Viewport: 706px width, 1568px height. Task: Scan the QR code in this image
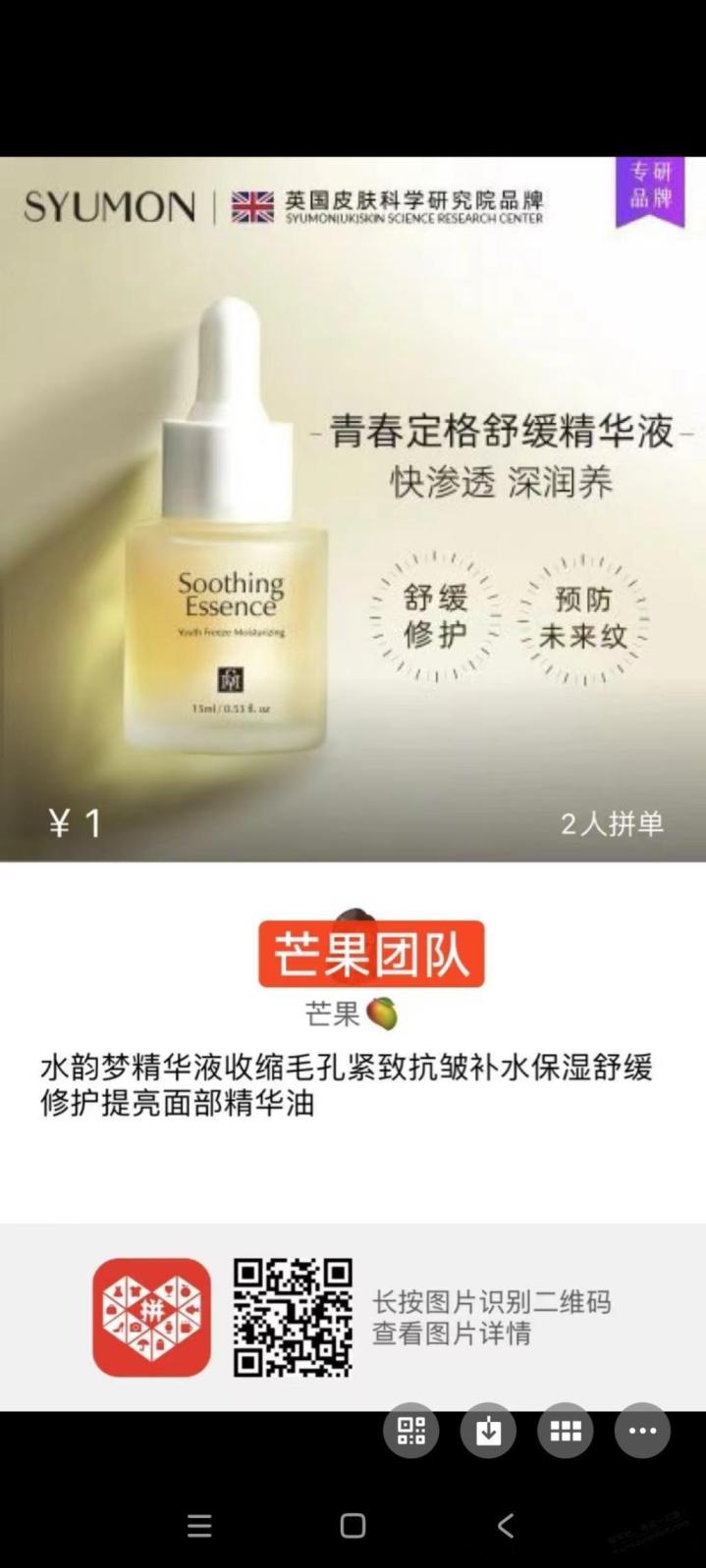[x=410, y=1431]
